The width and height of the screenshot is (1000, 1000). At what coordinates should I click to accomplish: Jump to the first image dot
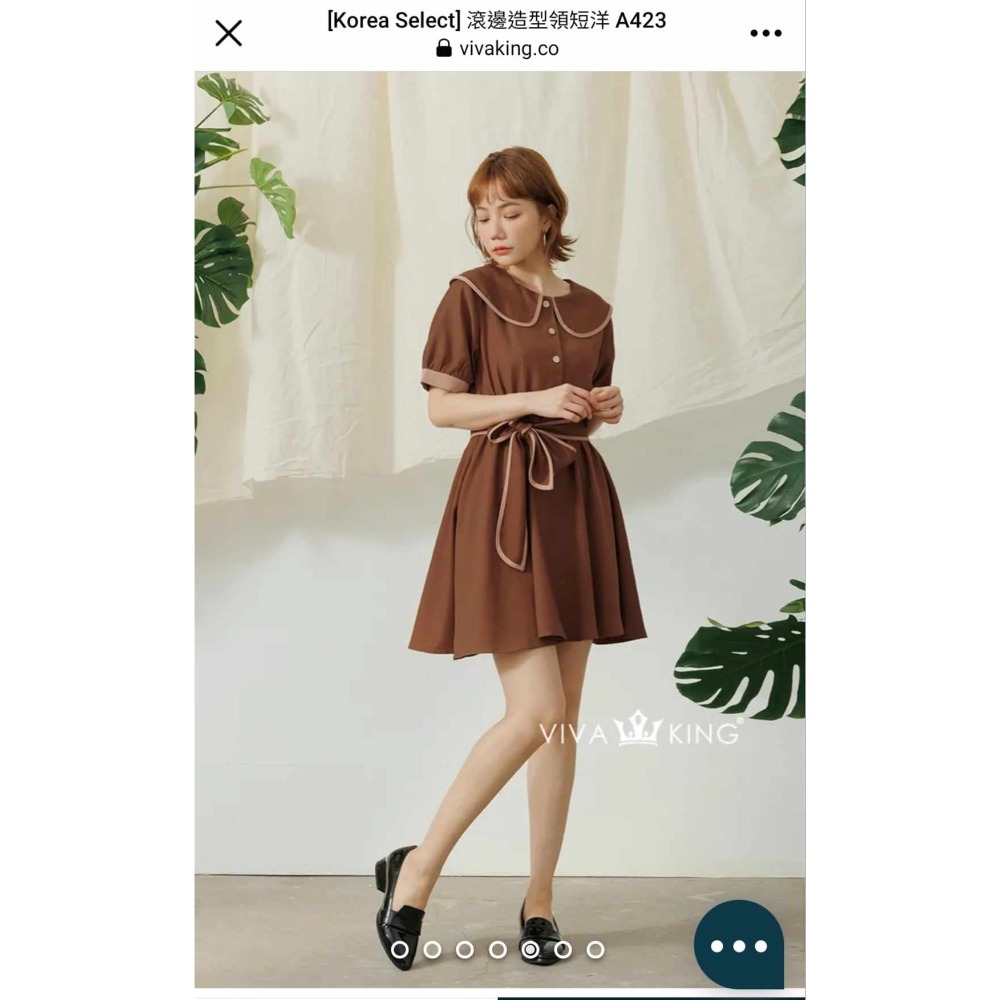pos(400,949)
